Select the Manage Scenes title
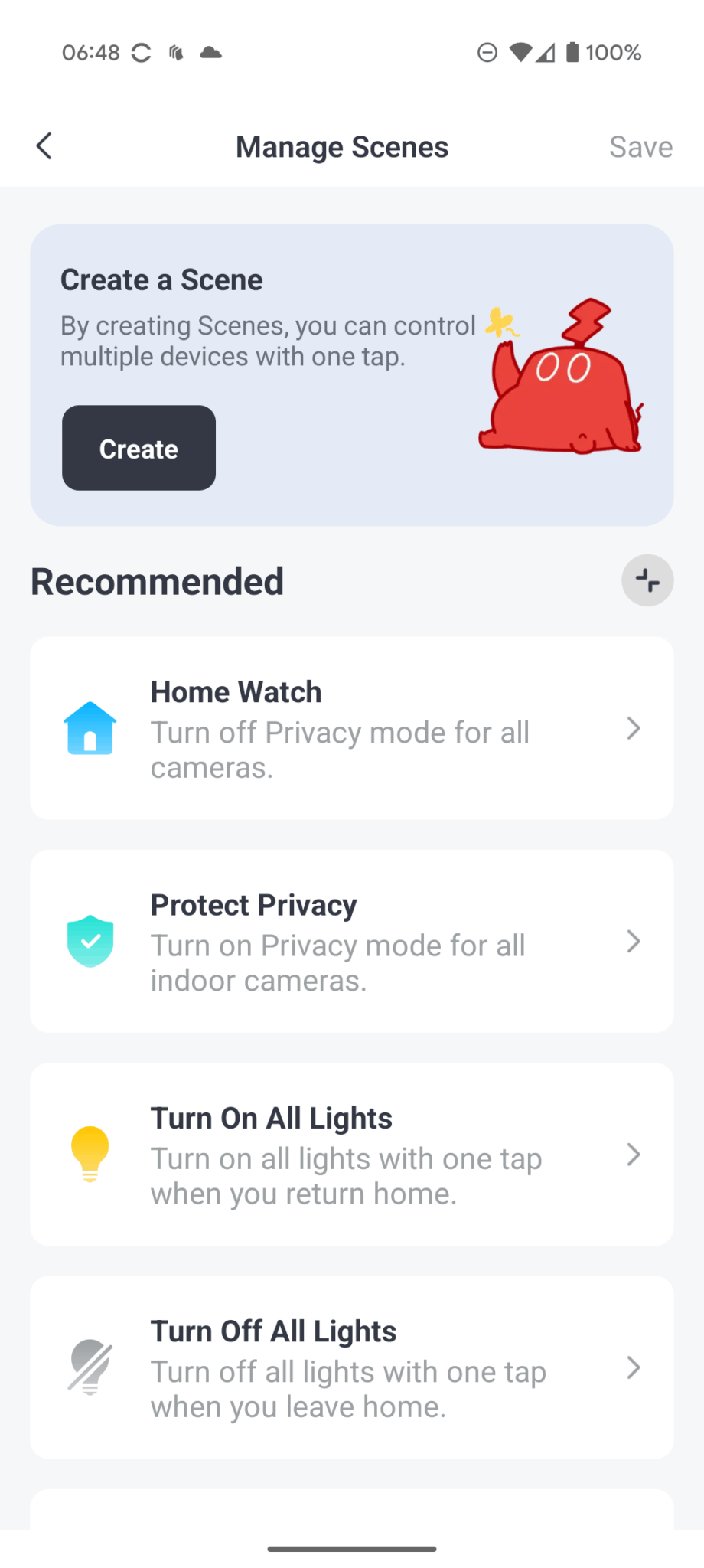This screenshot has height=1568, width=704. 342,145
